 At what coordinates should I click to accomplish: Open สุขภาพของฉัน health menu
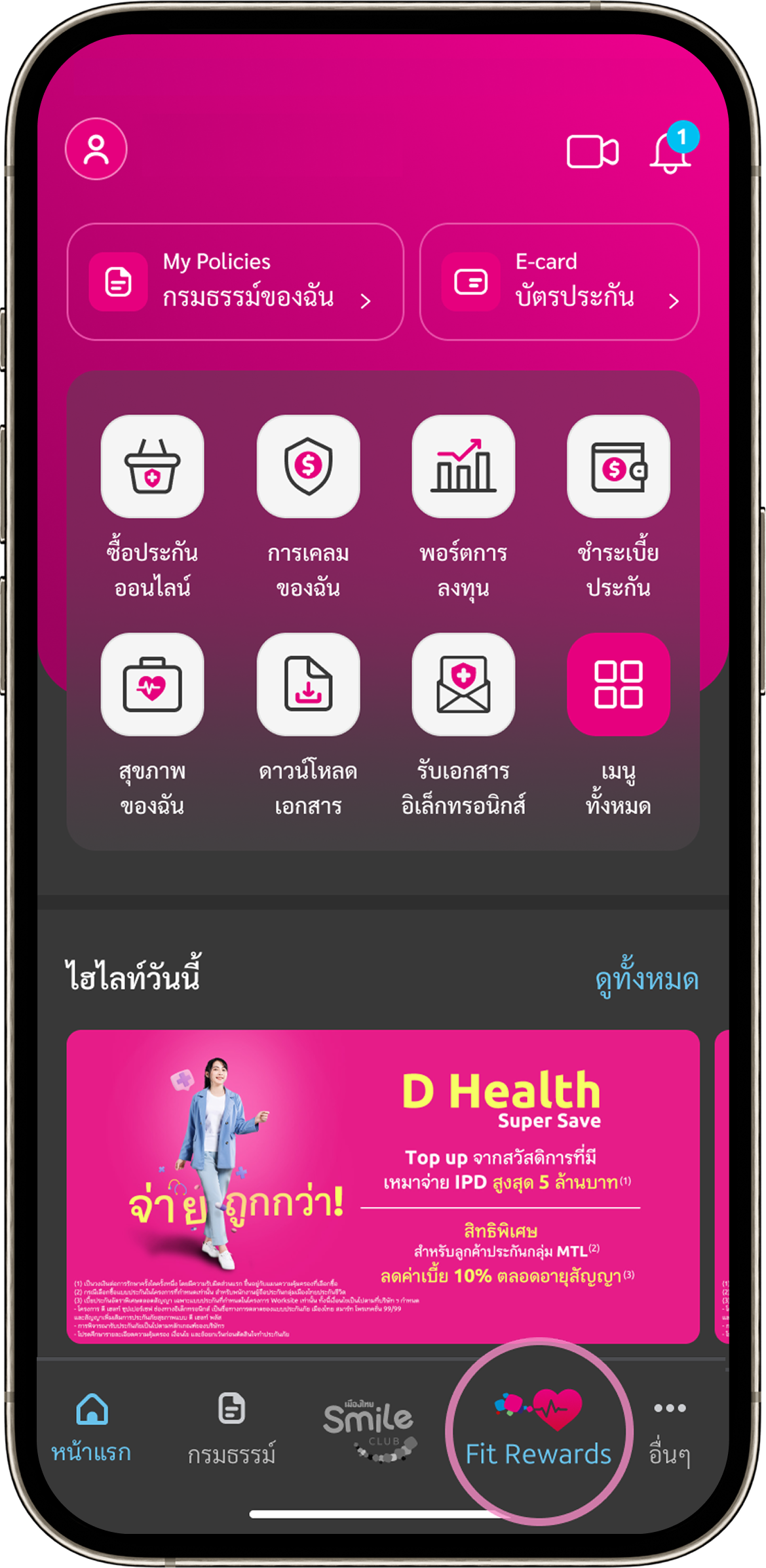click(152, 684)
